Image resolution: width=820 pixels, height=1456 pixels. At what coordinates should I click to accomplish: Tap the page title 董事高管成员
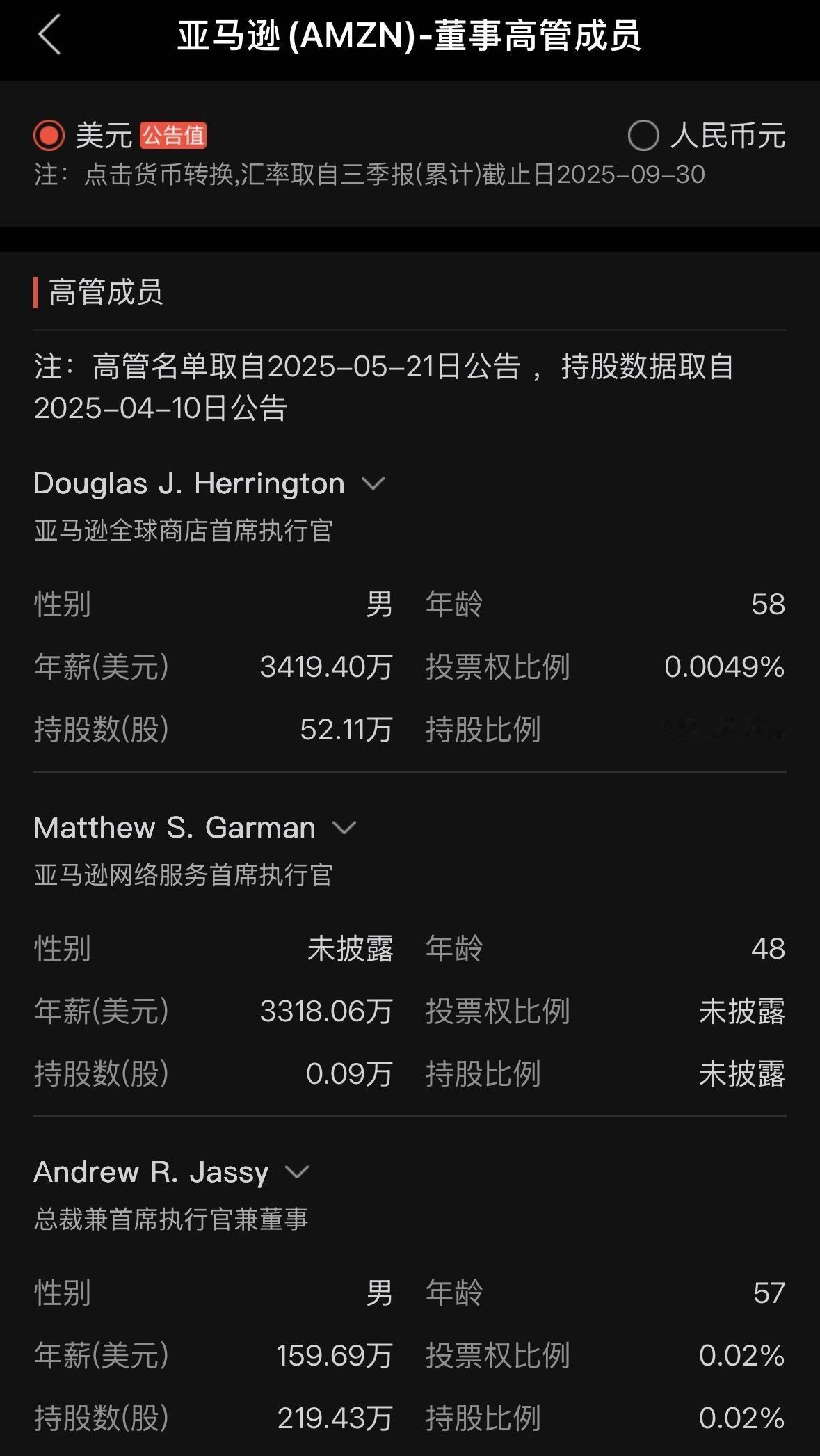point(410,38)
